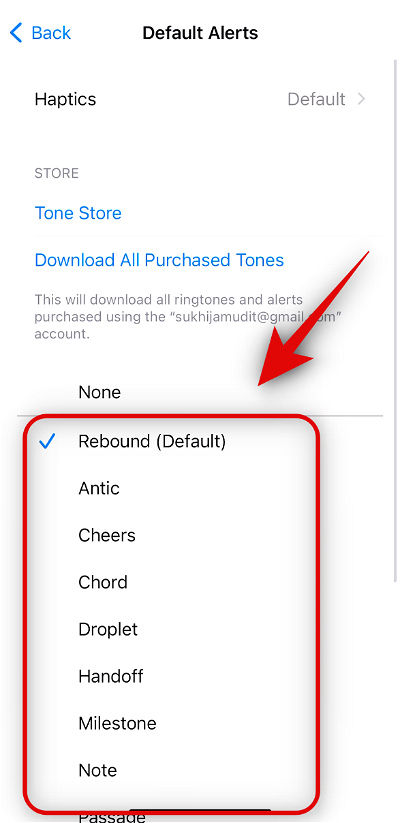
Task: Open the Haptics setting
Action: (200, 99)
